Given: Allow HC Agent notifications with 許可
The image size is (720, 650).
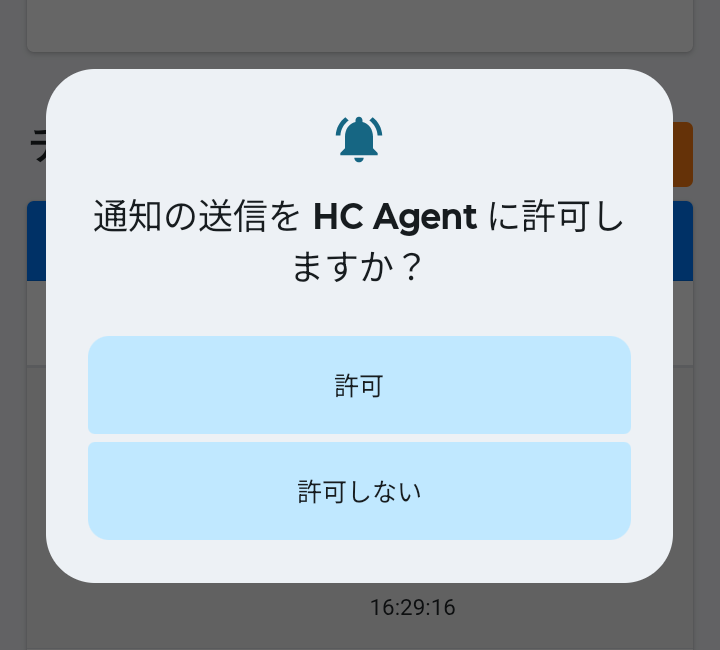Looking at the screenshot, I should coord(359,386).
